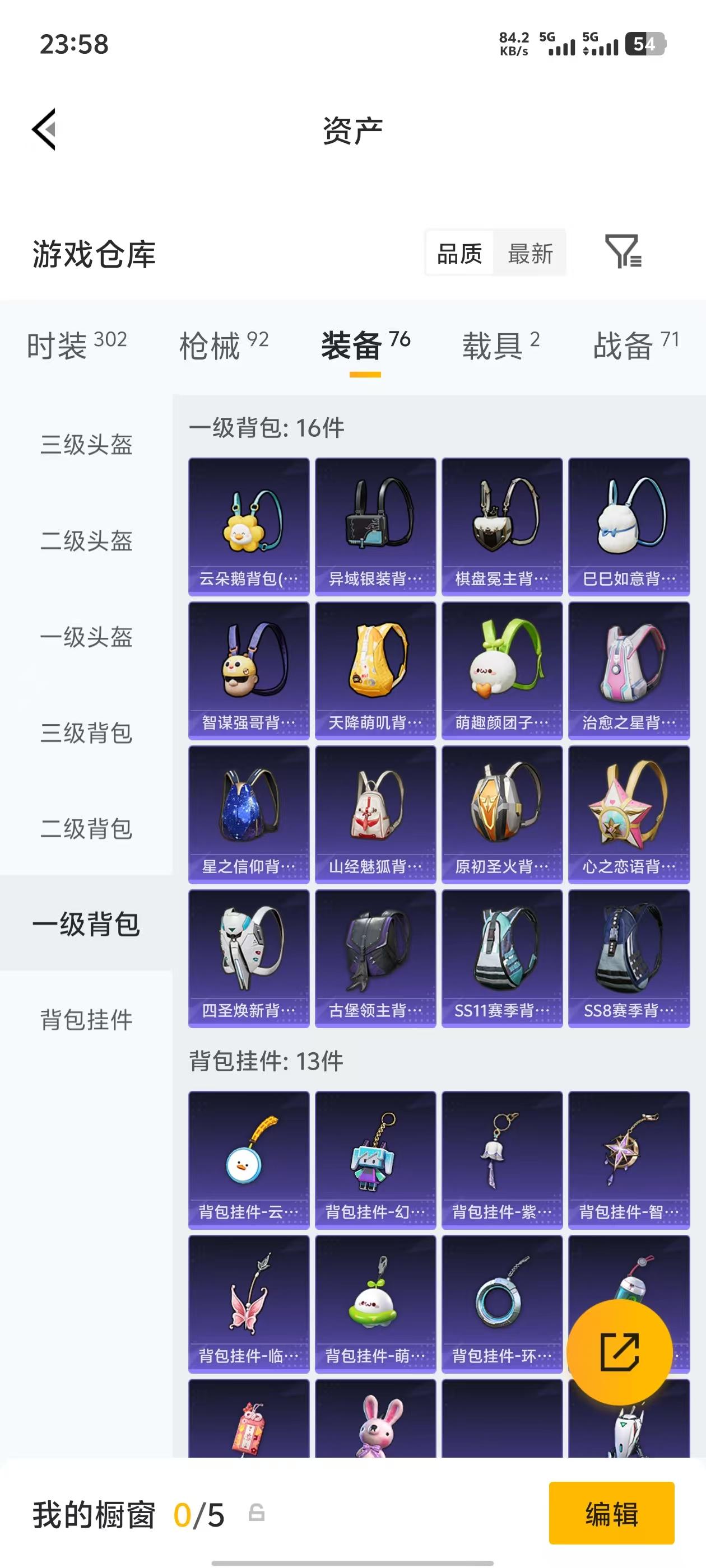Viewport: 706px width, 1568px height.
Task: Tap the yellow share floating button
Action: pos(620,1350)
